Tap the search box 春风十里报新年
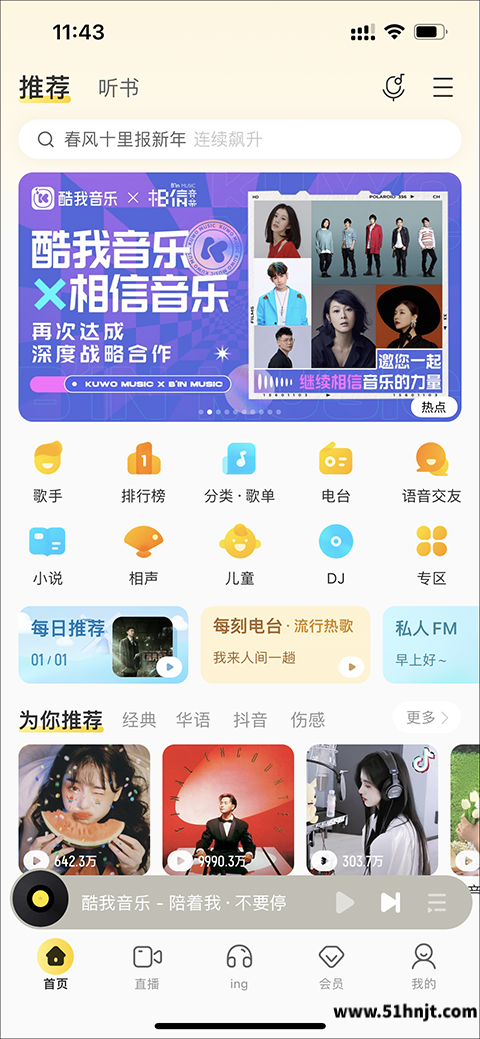480x1039 pixels. (x=240, y=140)
